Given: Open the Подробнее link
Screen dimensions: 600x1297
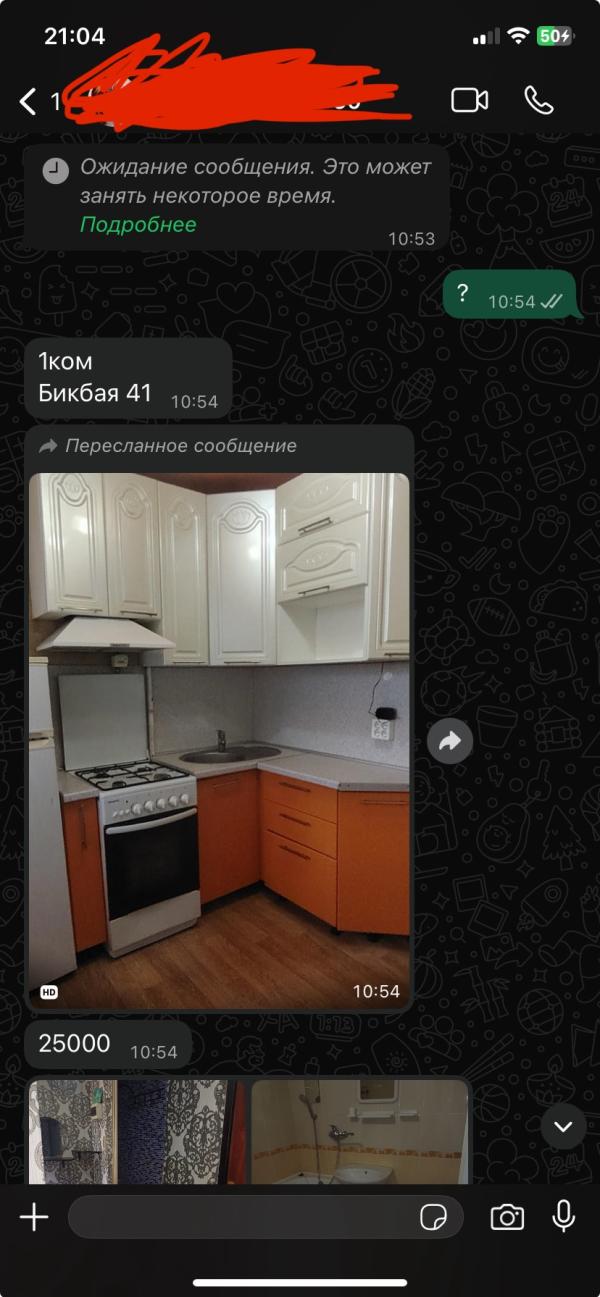Looking at the screenshot, I should 138,224.
